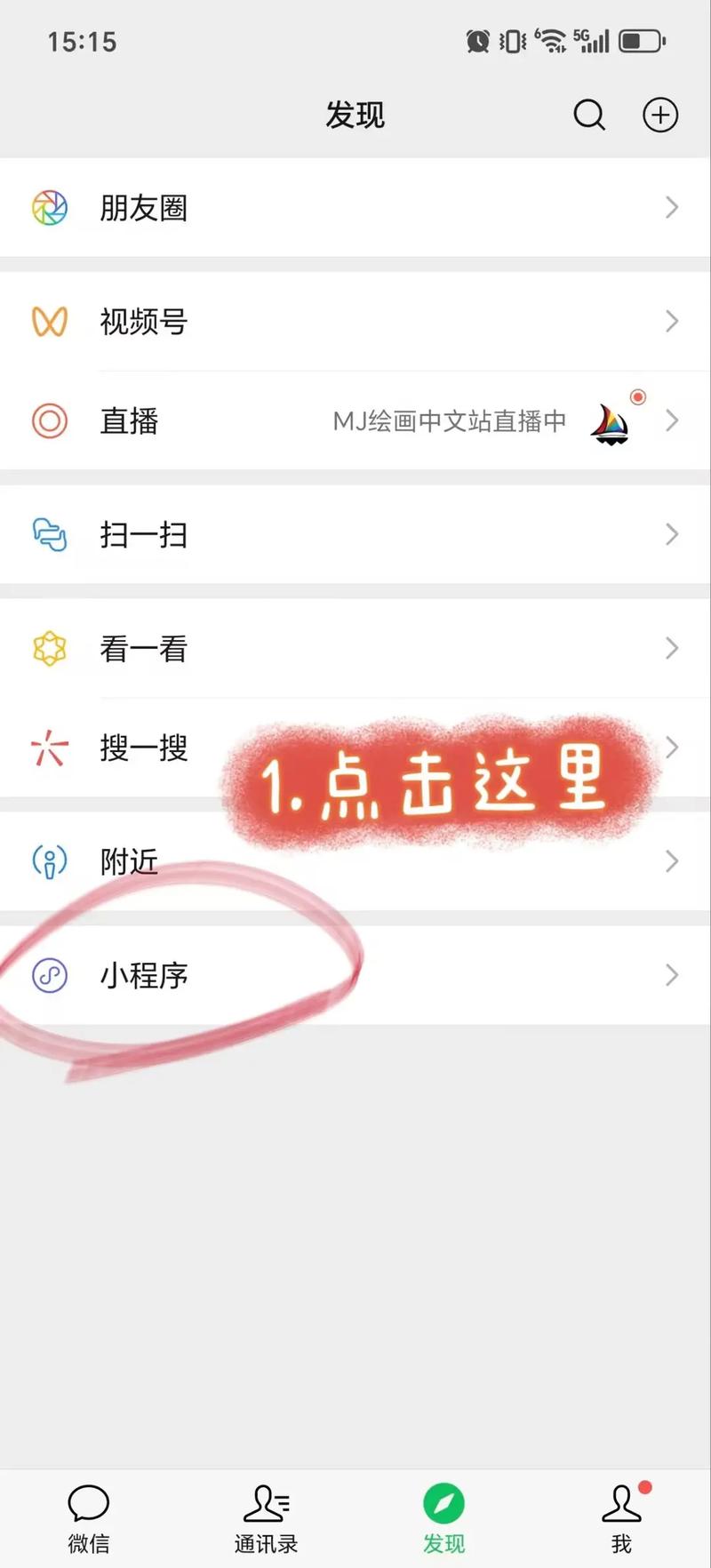
Task: Open Moments via the 朋友圈 icon
Action: click(x=49, y=207)
